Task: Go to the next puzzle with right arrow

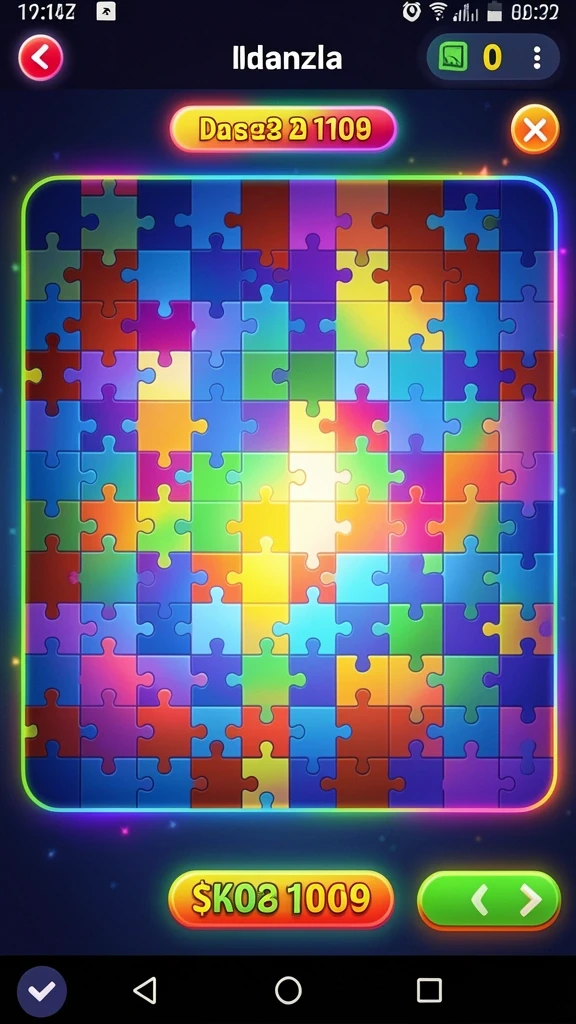Action: click(530, 901)
